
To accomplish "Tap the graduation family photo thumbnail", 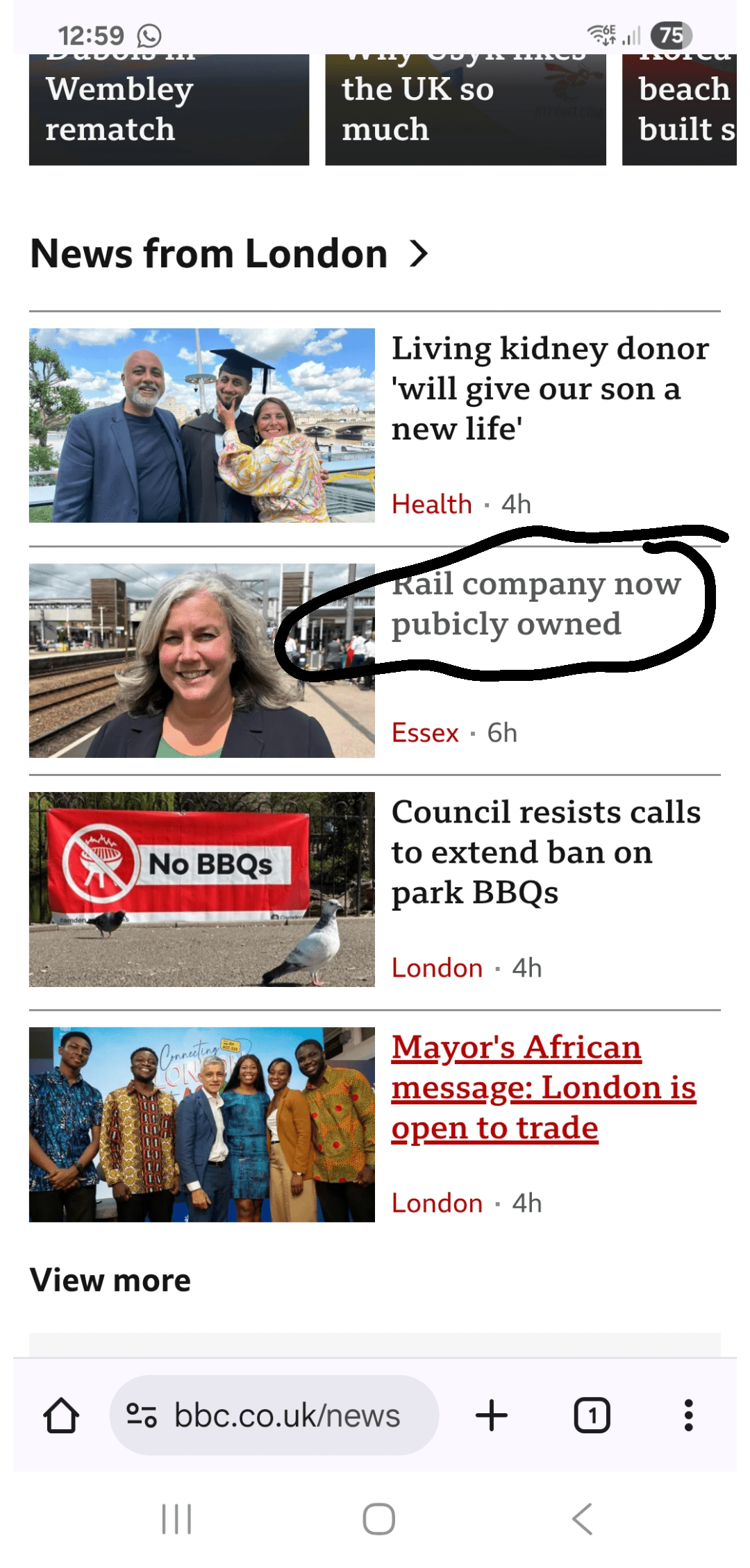I will coord(202,425).
